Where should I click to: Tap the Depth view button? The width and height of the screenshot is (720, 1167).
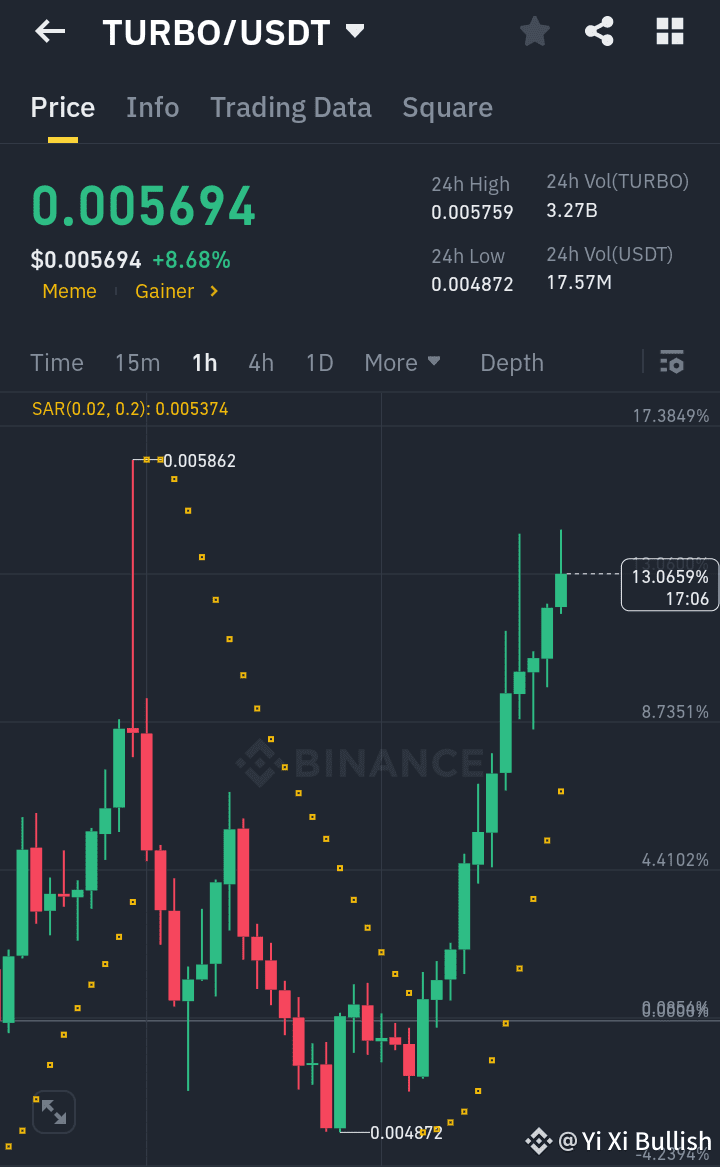(x=511, y=362)
